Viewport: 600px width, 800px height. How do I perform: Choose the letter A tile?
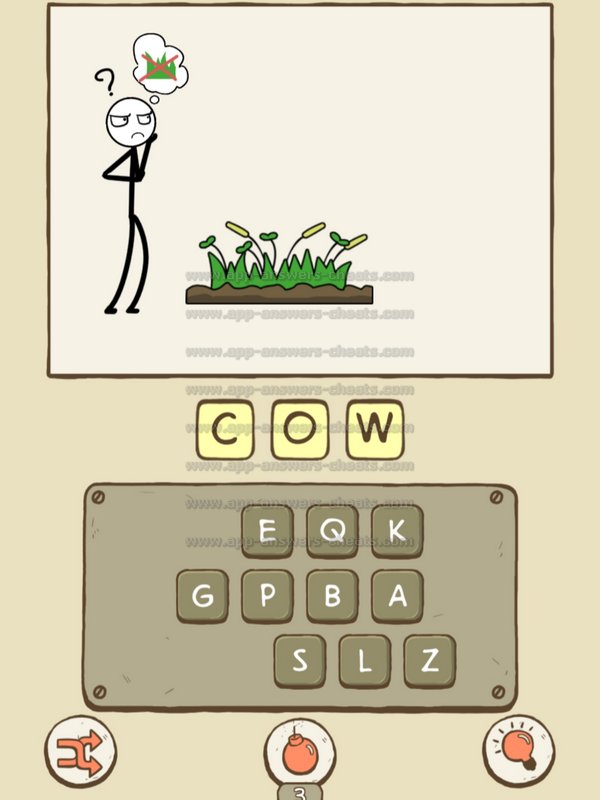397,596
